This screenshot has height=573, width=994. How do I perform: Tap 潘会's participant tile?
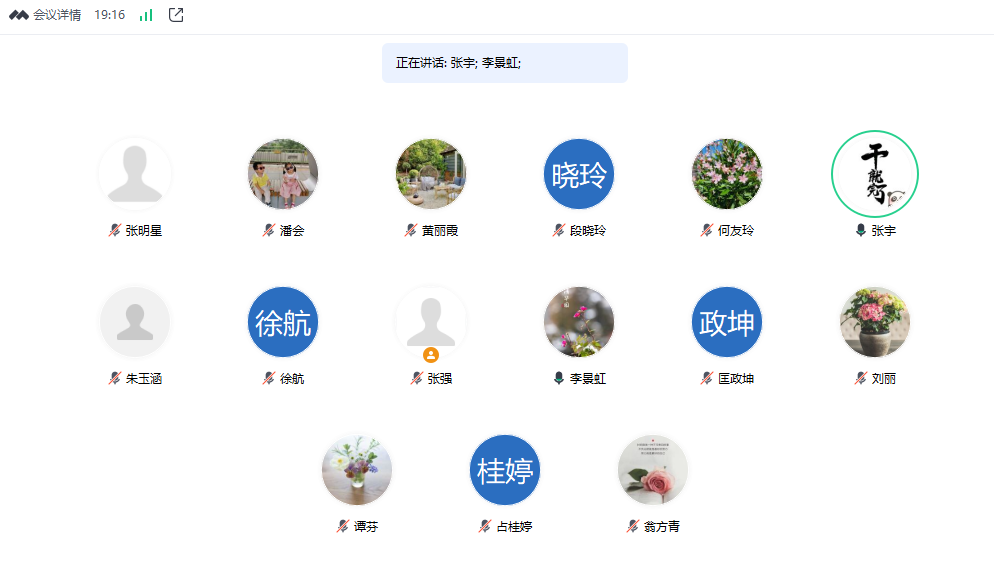coord(283,174)
